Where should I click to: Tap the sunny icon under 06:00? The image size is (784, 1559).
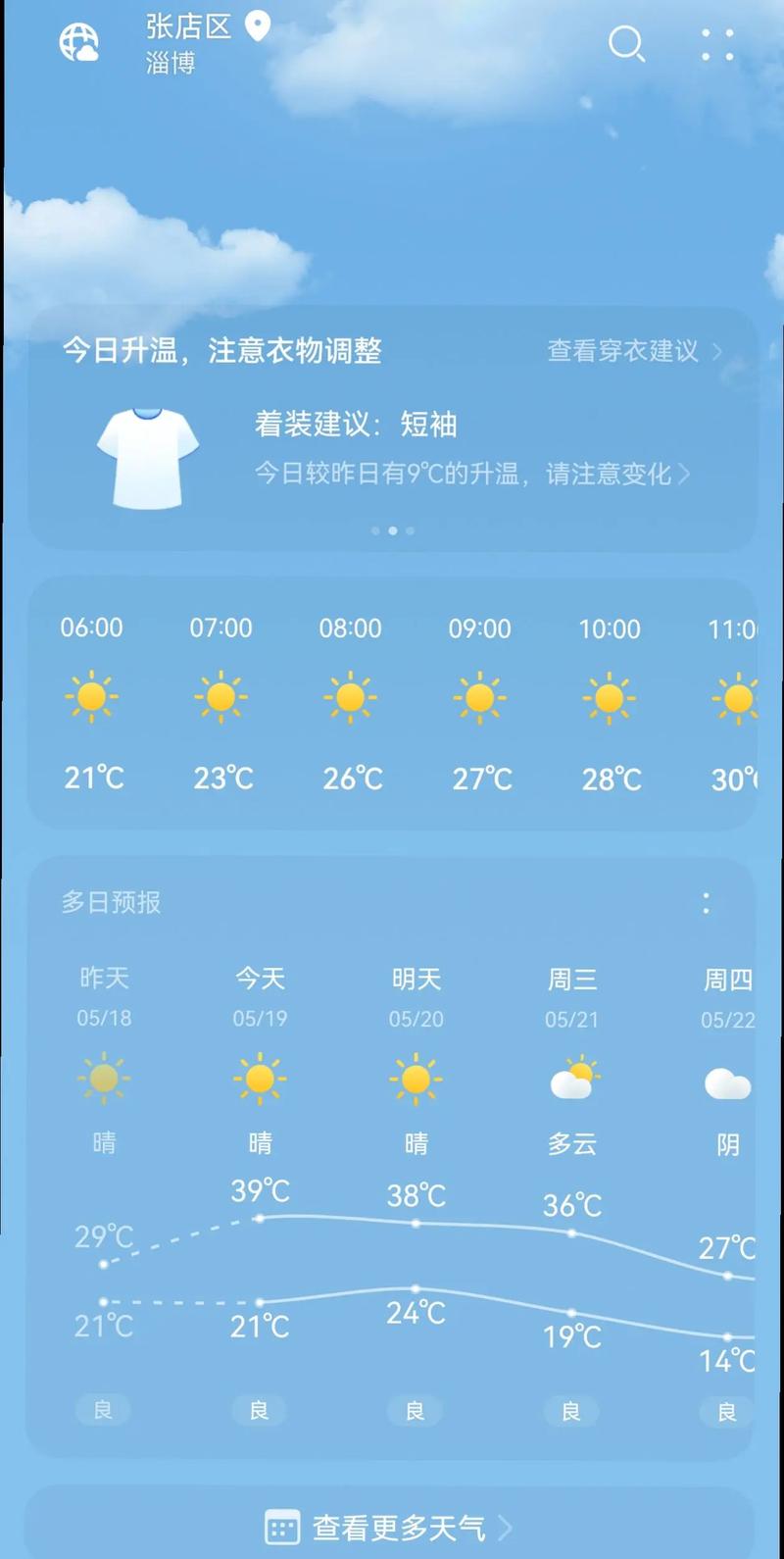click(x=92, y=696)
